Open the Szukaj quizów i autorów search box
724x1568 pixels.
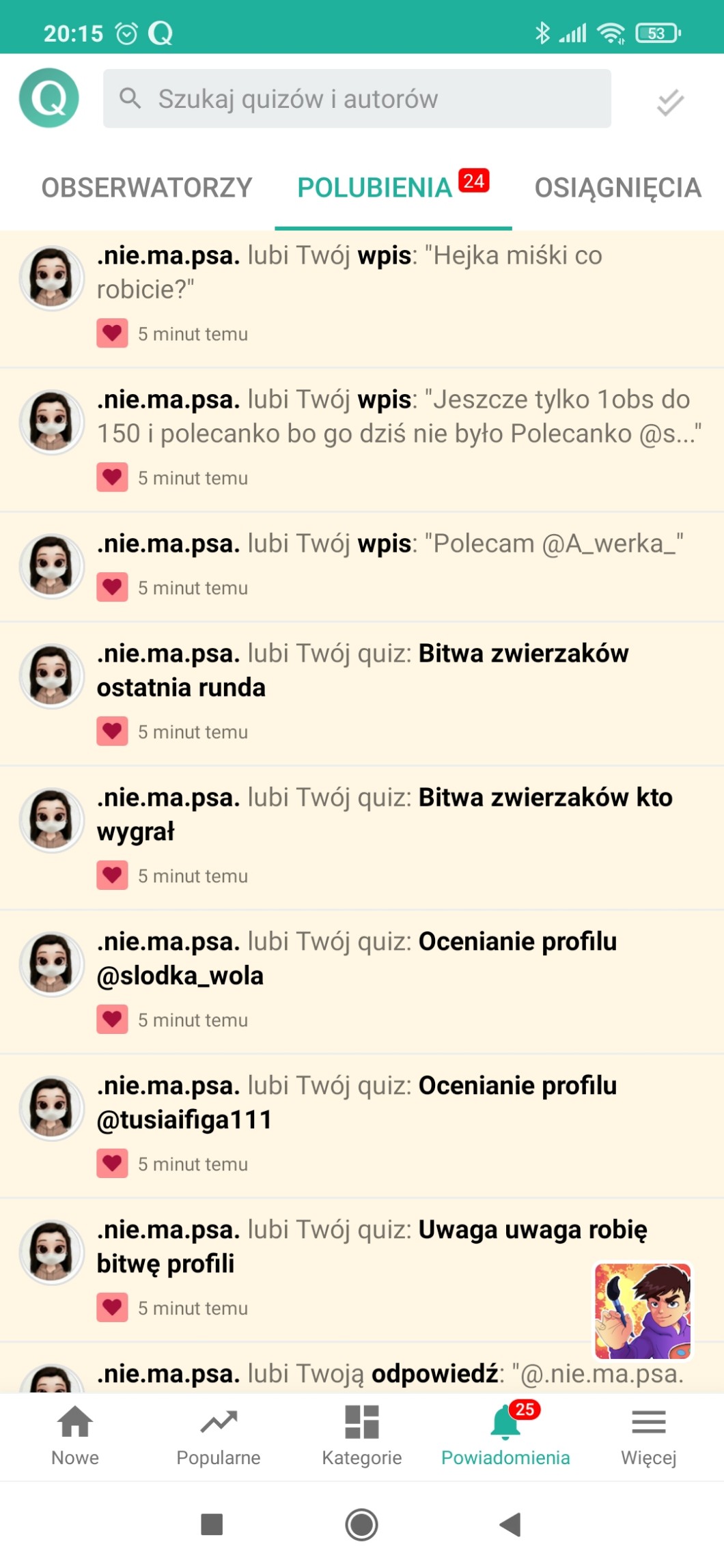357,98
